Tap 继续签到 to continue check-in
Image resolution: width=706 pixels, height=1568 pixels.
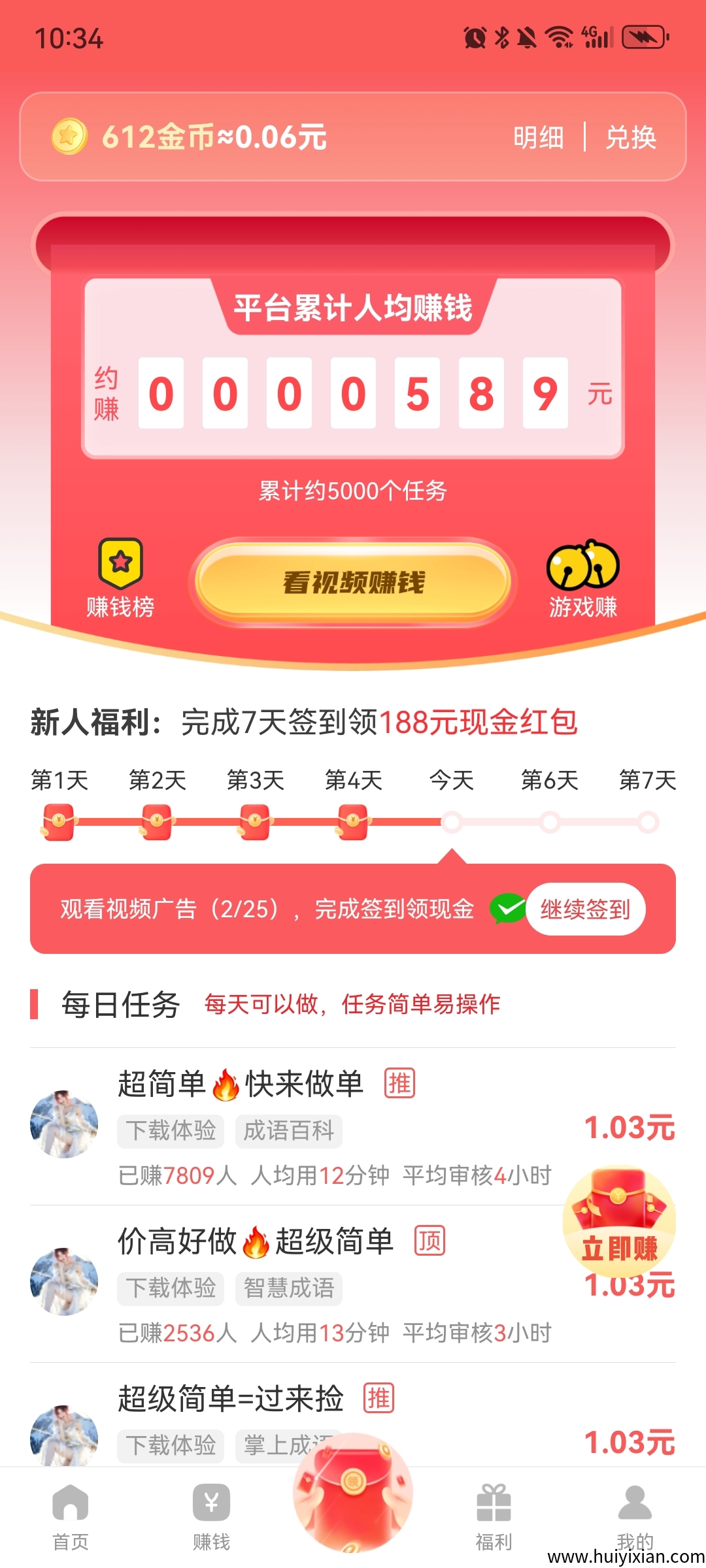click(x=585, y=909)
